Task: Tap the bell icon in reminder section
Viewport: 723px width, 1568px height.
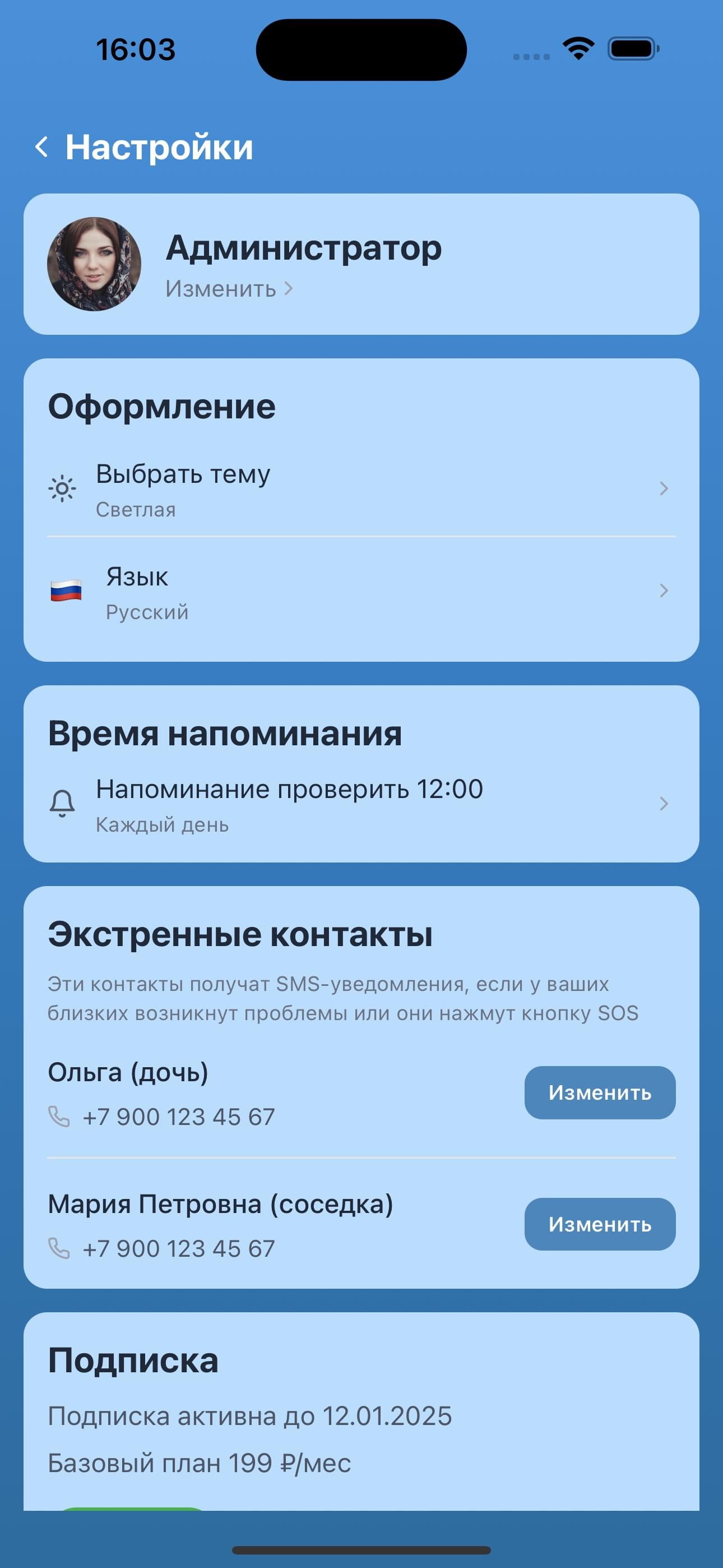Action: point(62,804)
